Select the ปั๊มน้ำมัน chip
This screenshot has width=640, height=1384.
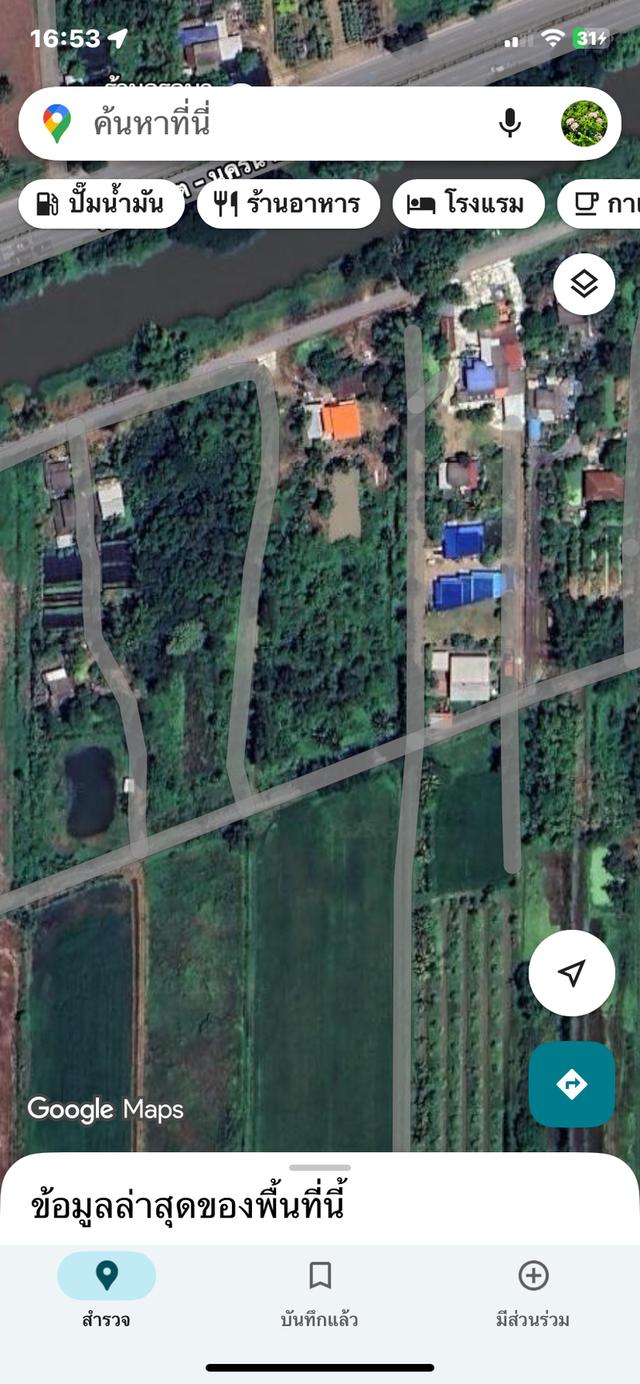(101, 204)
